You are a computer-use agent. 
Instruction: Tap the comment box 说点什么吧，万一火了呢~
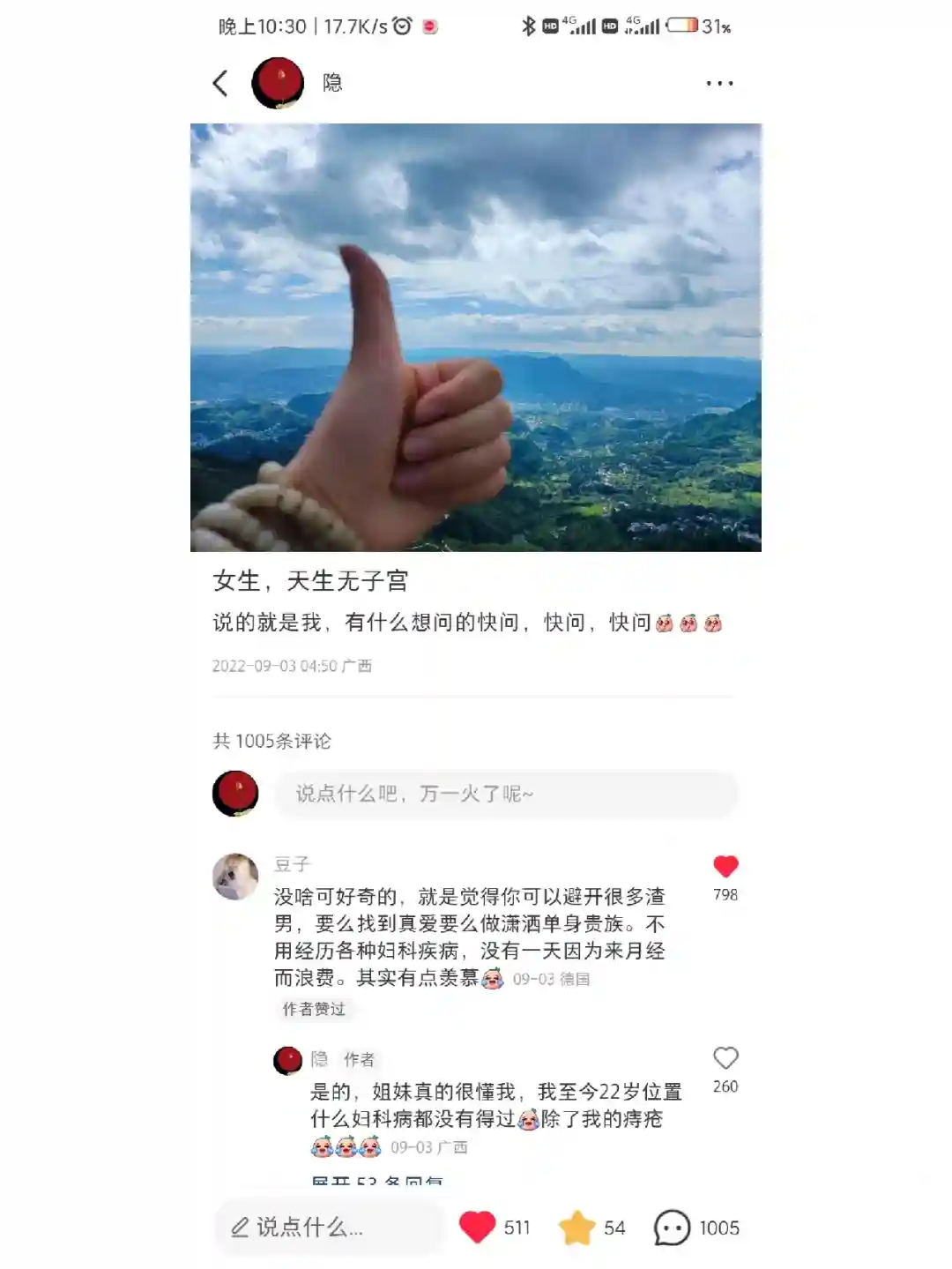click(x=504, y=794)
